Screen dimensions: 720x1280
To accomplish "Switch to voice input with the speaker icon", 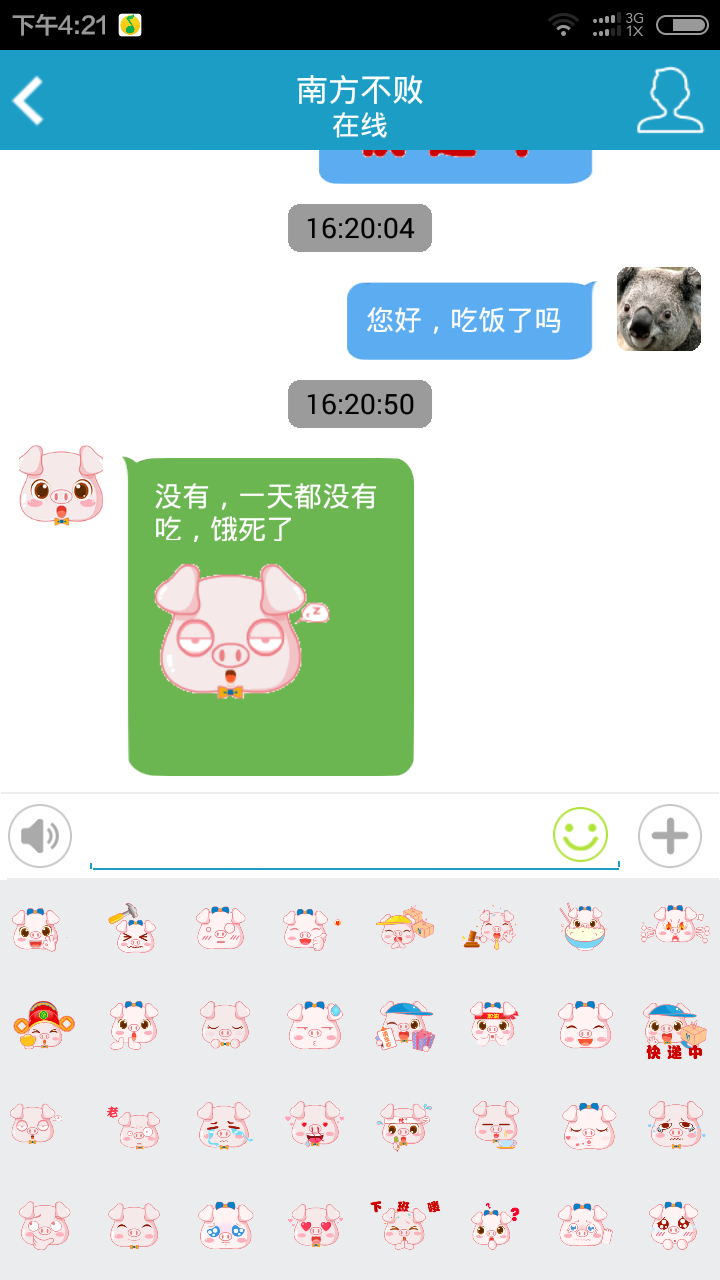I will 40,835.
